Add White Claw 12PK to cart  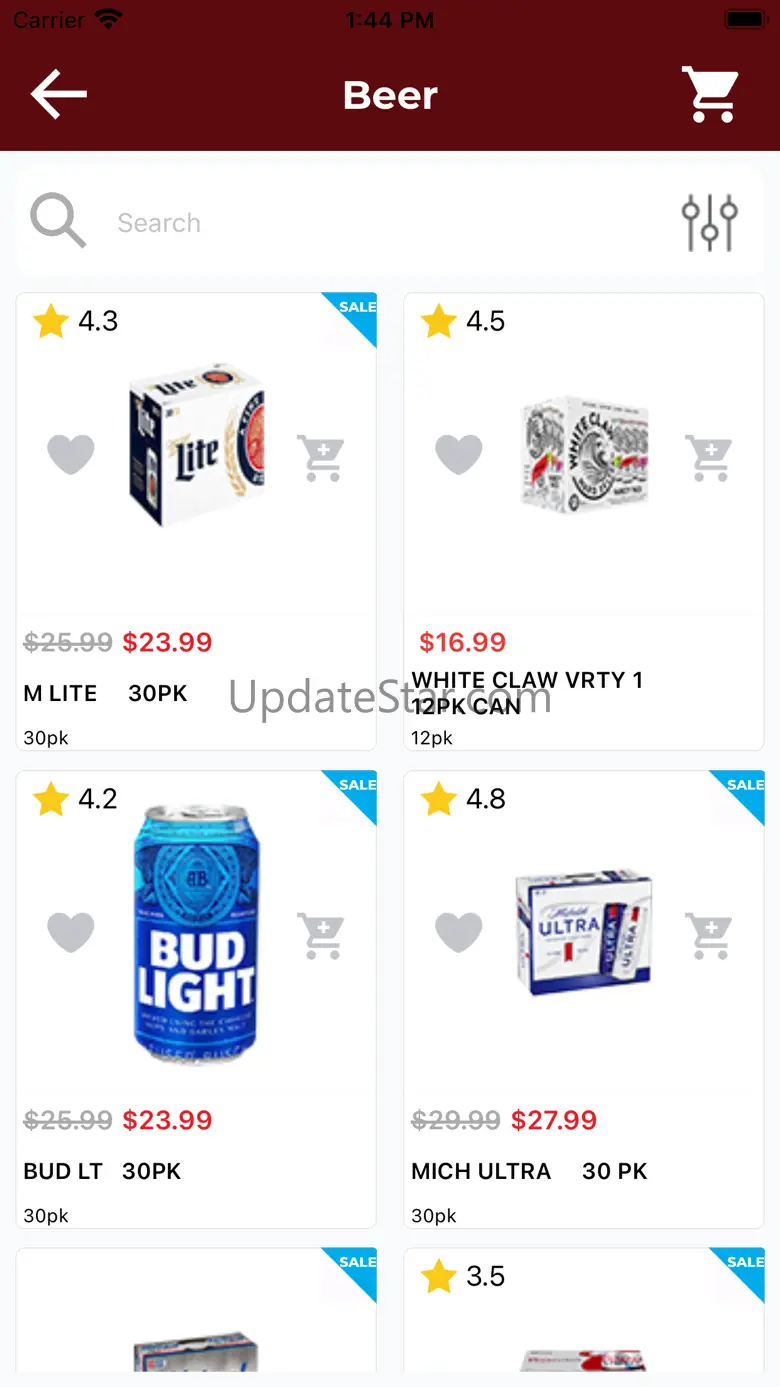709,458
